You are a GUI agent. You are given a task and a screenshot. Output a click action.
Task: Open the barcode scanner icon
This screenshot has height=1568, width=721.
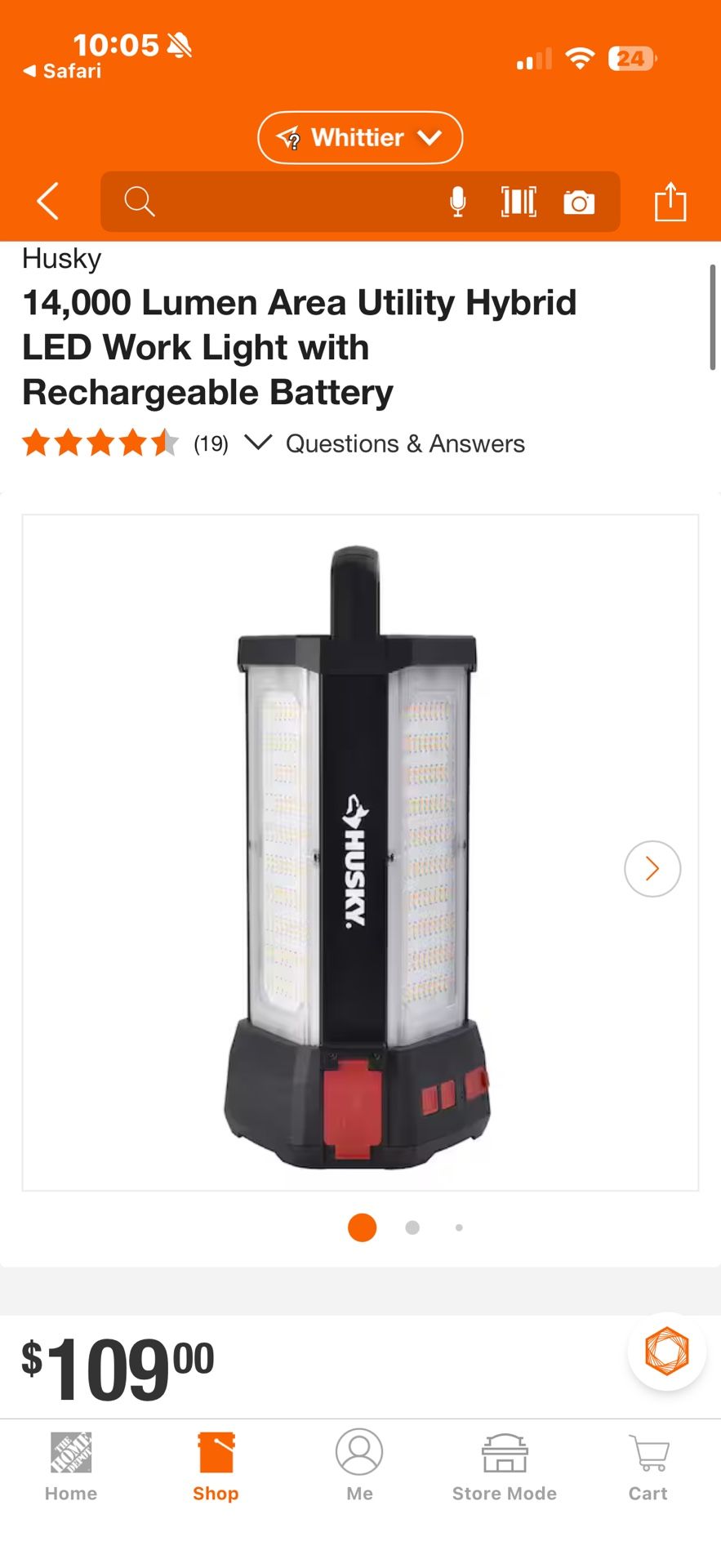(x=518, y=201)
